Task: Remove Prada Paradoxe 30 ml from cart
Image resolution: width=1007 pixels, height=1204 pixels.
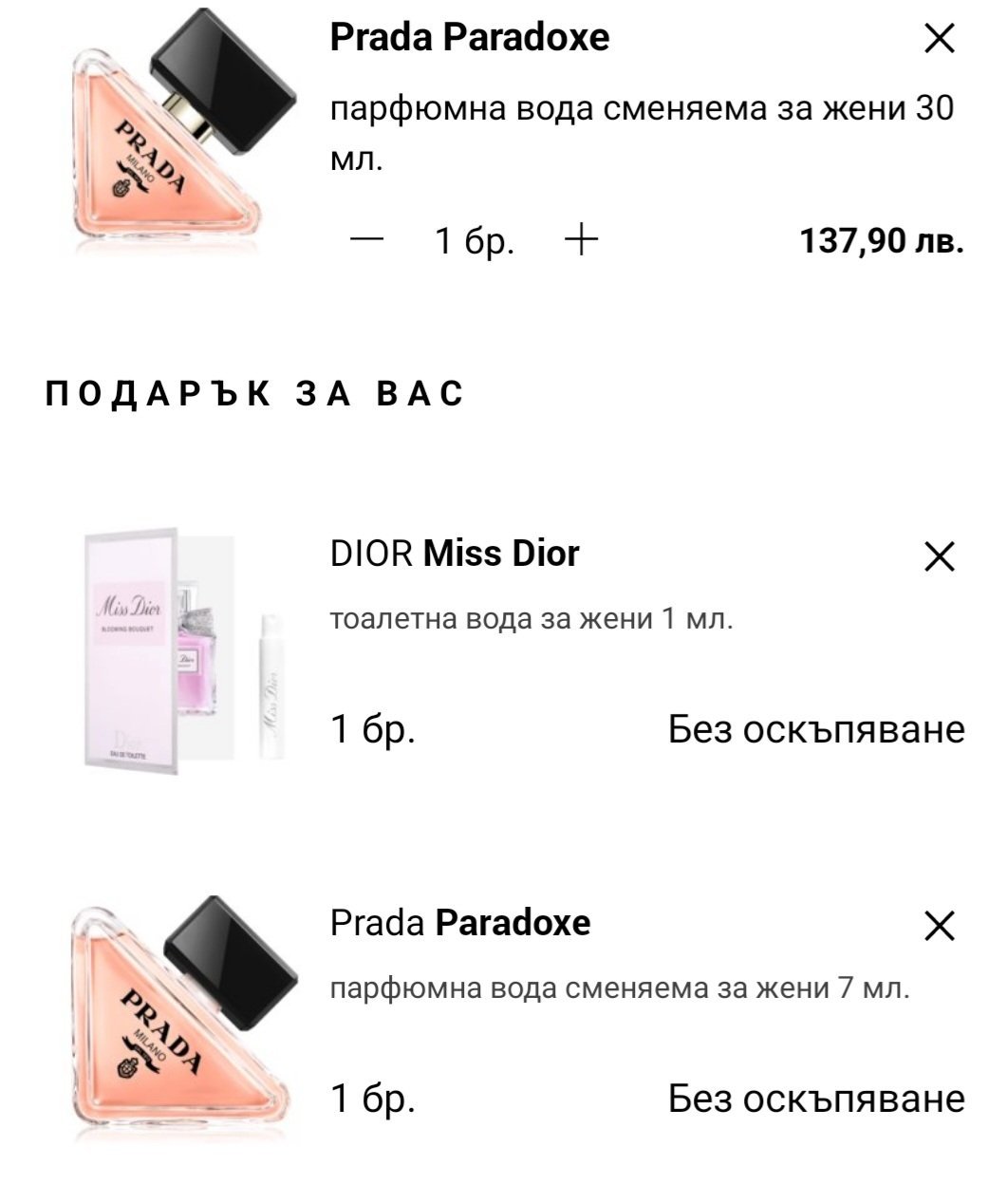Action: click(939, 40)
